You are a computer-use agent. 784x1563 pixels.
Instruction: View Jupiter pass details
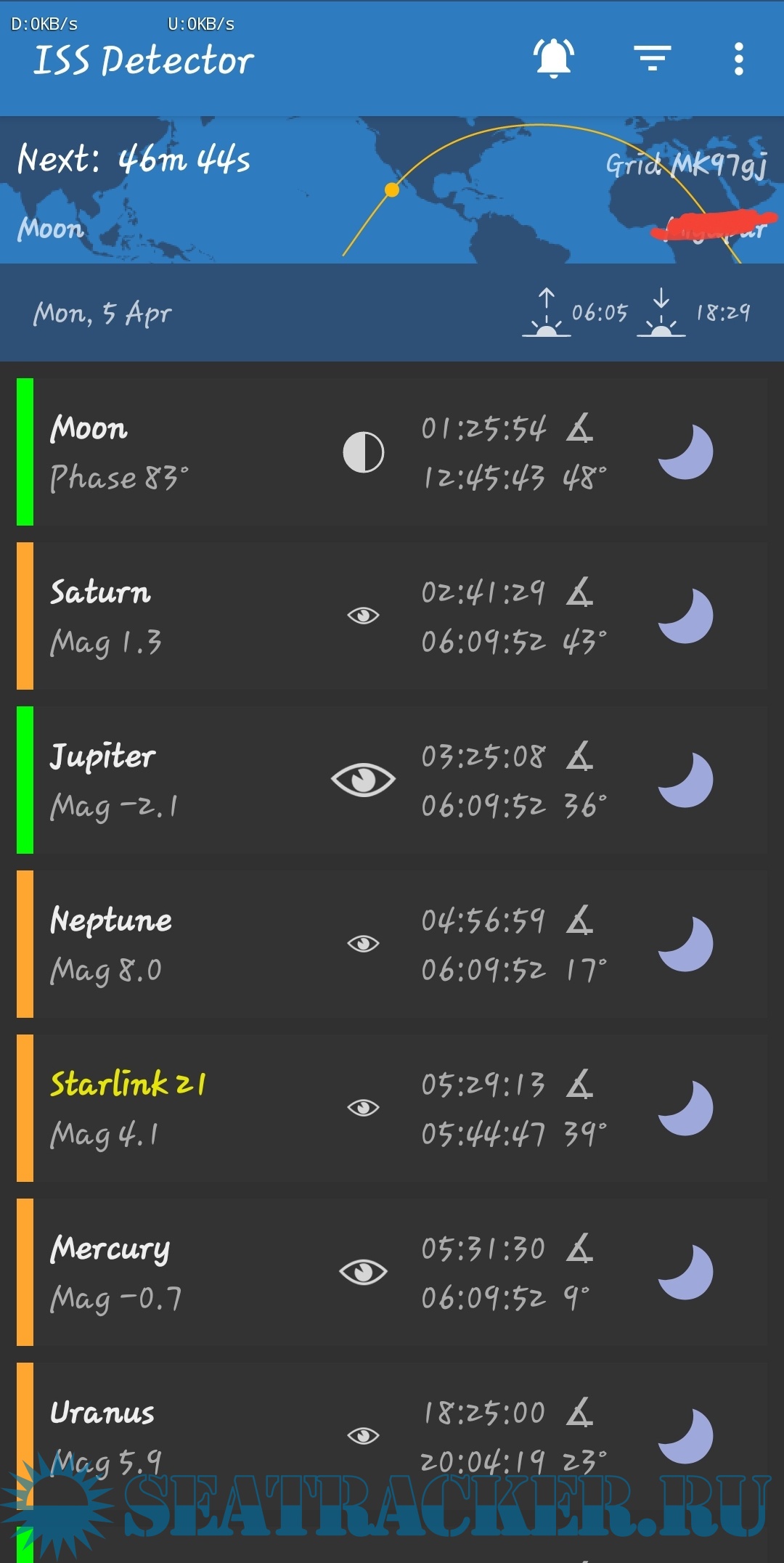coord(392,780)
